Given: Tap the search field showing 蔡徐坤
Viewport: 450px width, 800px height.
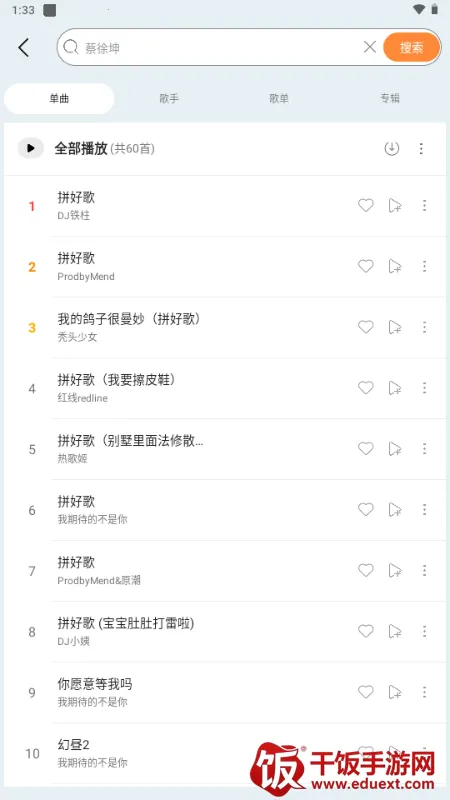Looking at the screenshot, I should point(219,47).
